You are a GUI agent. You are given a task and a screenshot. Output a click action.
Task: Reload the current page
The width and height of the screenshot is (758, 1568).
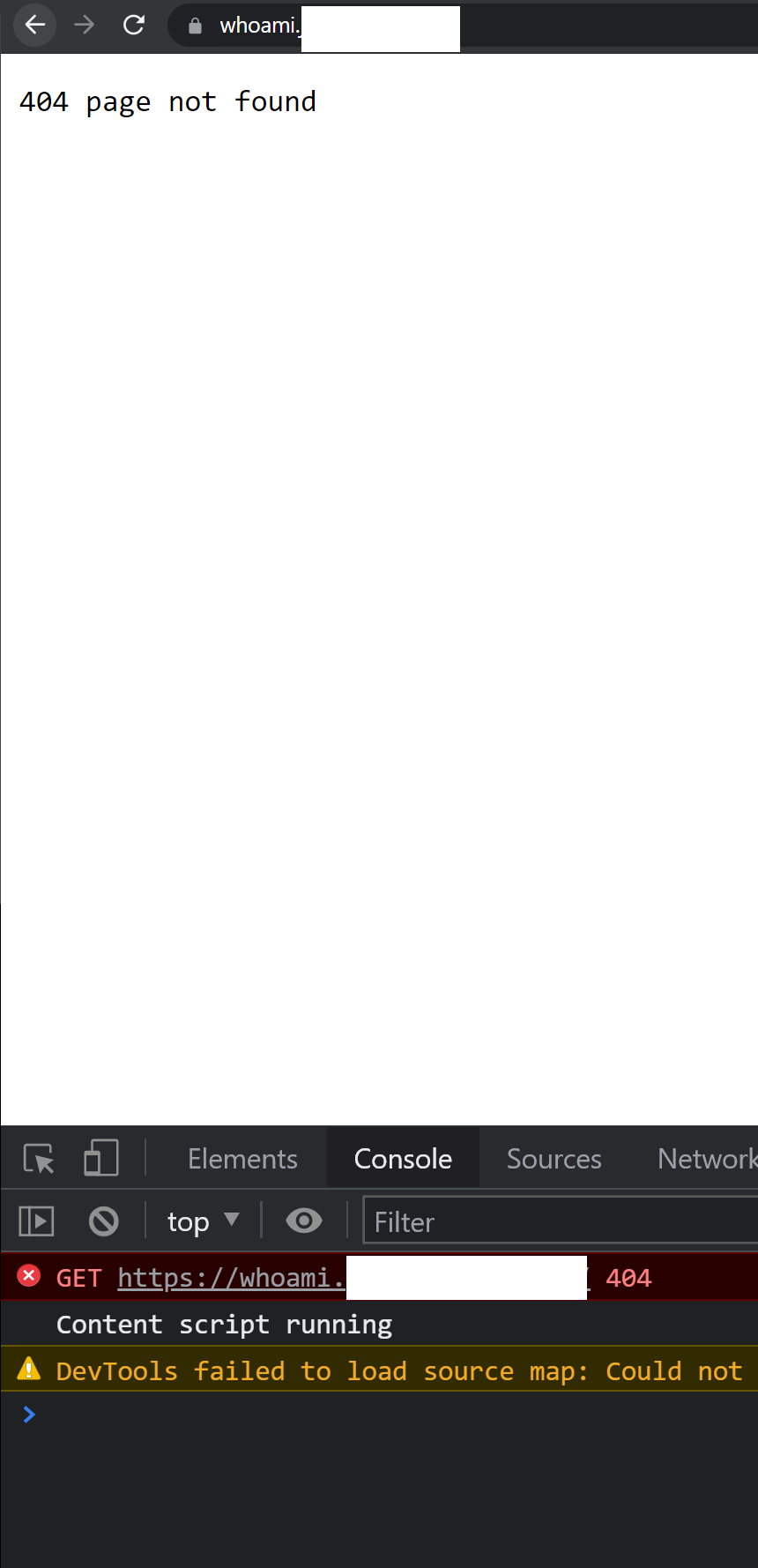click(x=134, y=26)
